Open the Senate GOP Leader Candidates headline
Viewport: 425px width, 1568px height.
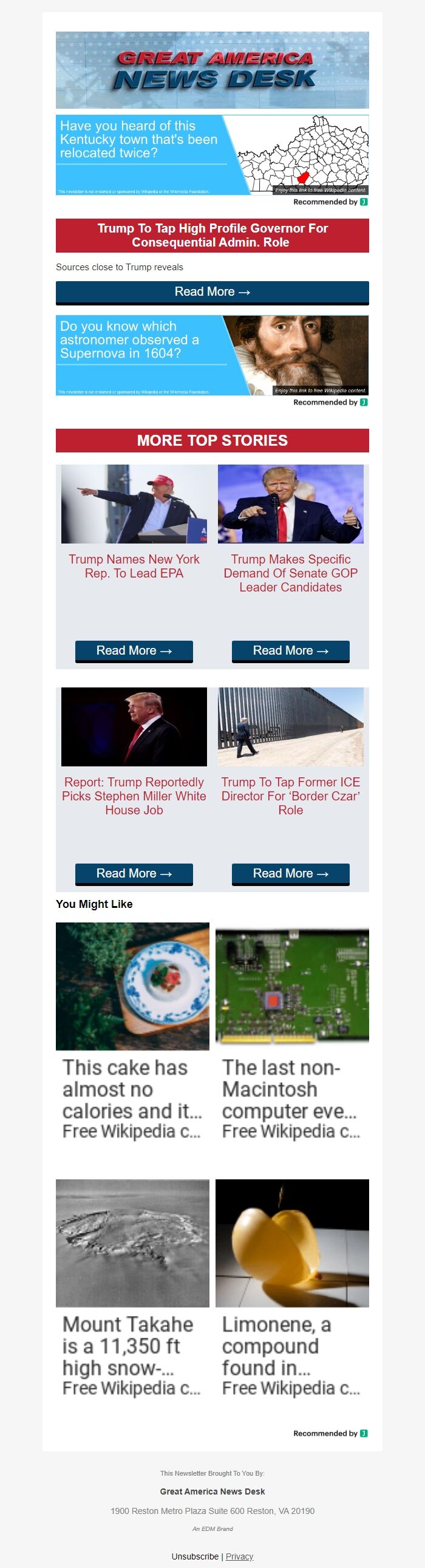290,573
